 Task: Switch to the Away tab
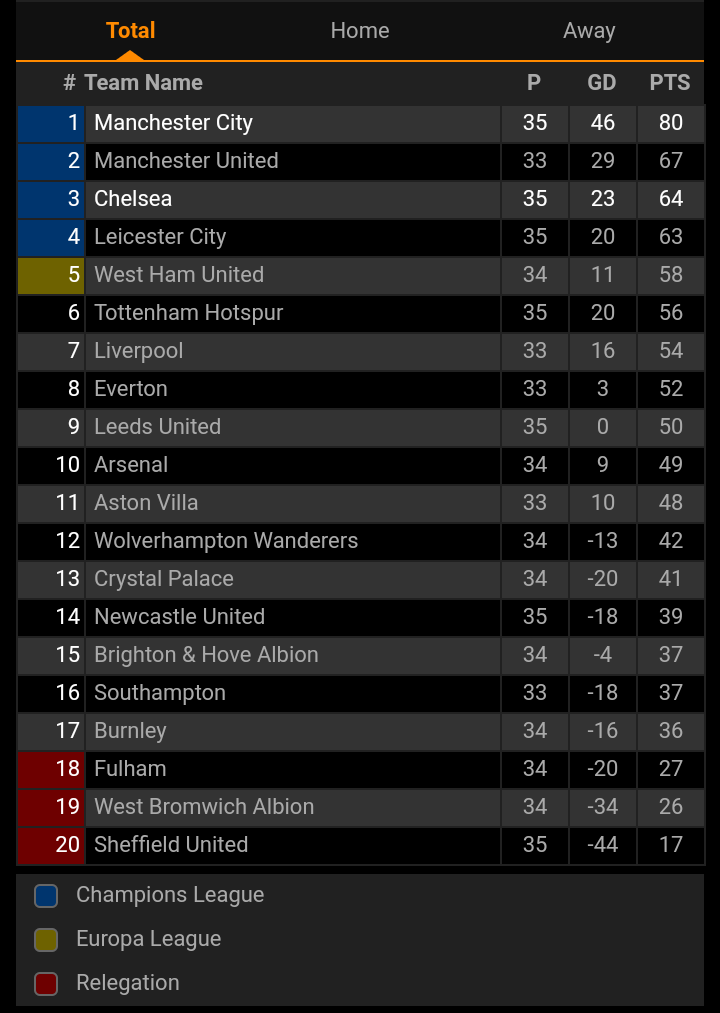click(589, 31)
